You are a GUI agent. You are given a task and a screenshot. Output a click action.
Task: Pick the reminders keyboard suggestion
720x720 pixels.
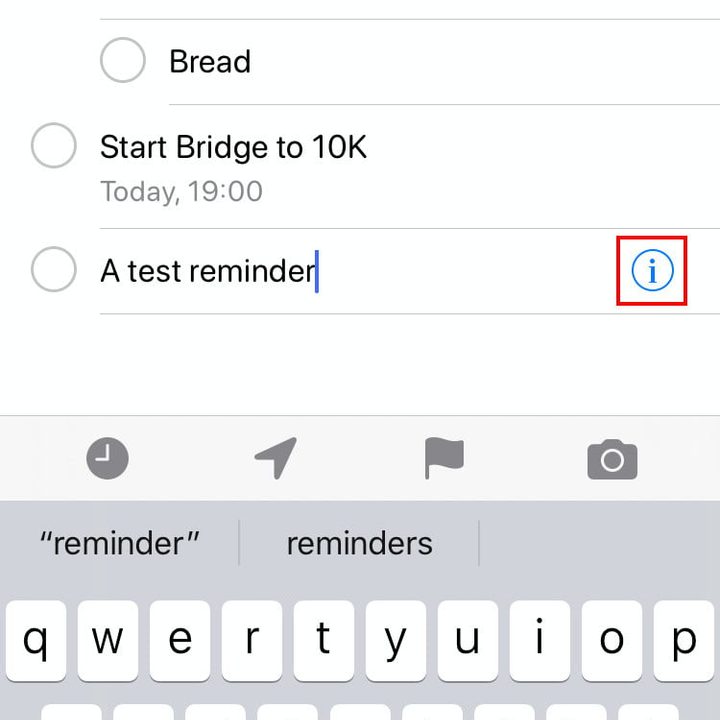(x=359, y=543)
